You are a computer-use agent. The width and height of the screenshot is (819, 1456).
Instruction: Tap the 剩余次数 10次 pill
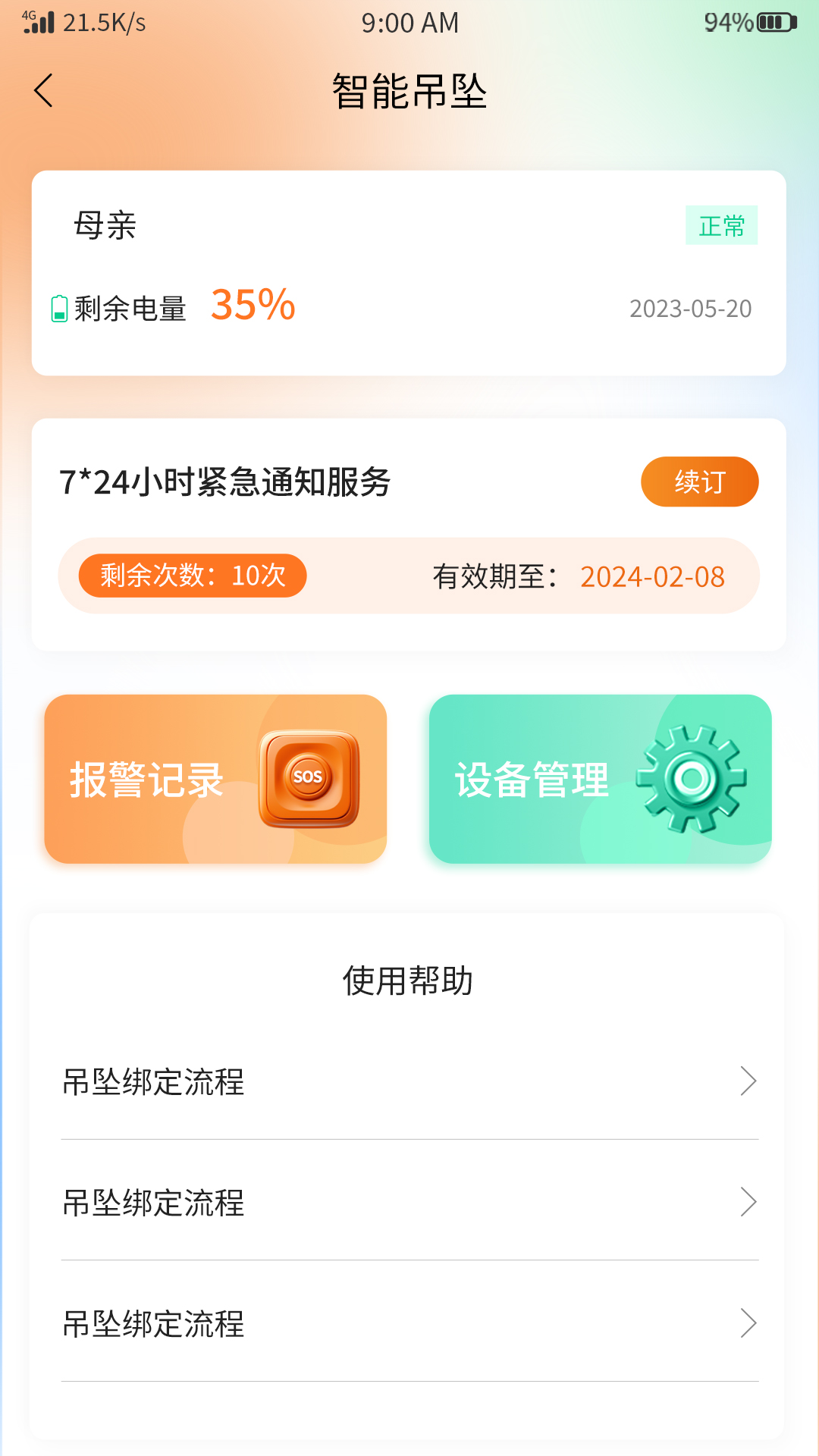(x=192, y=576)
